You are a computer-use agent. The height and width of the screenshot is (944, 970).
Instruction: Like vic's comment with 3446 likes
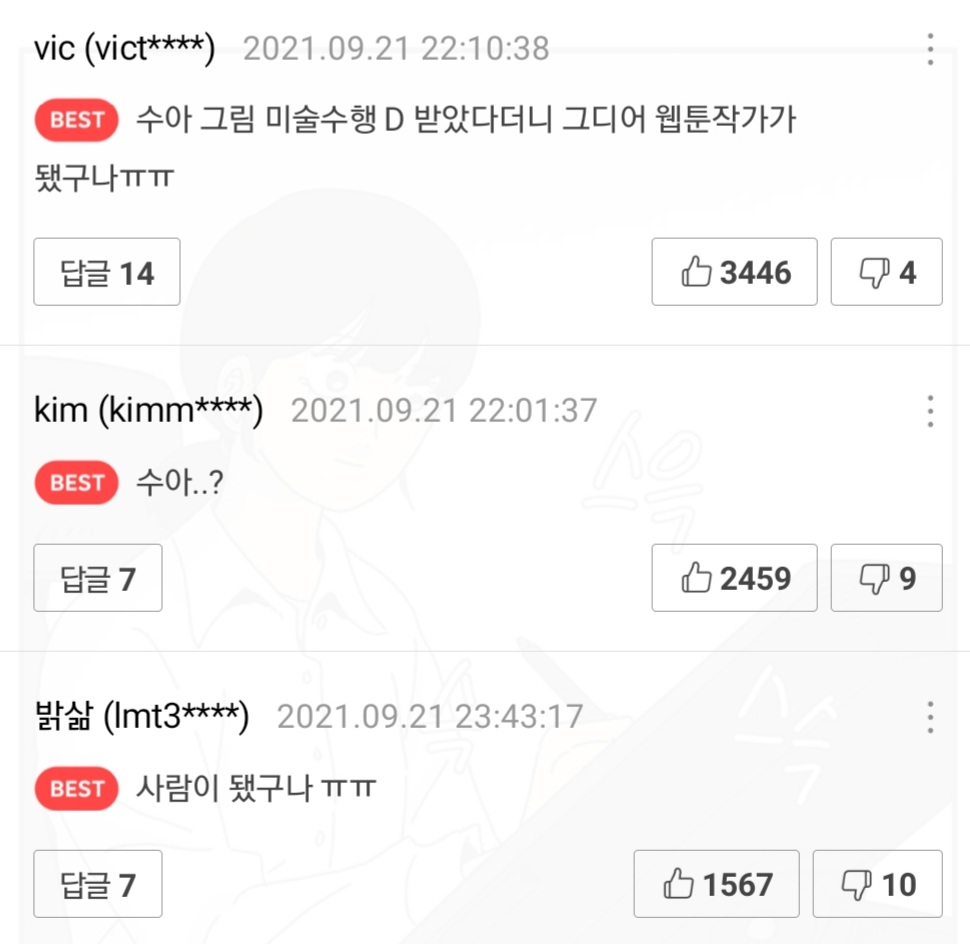pyautogui.click(x=734, y=272)
